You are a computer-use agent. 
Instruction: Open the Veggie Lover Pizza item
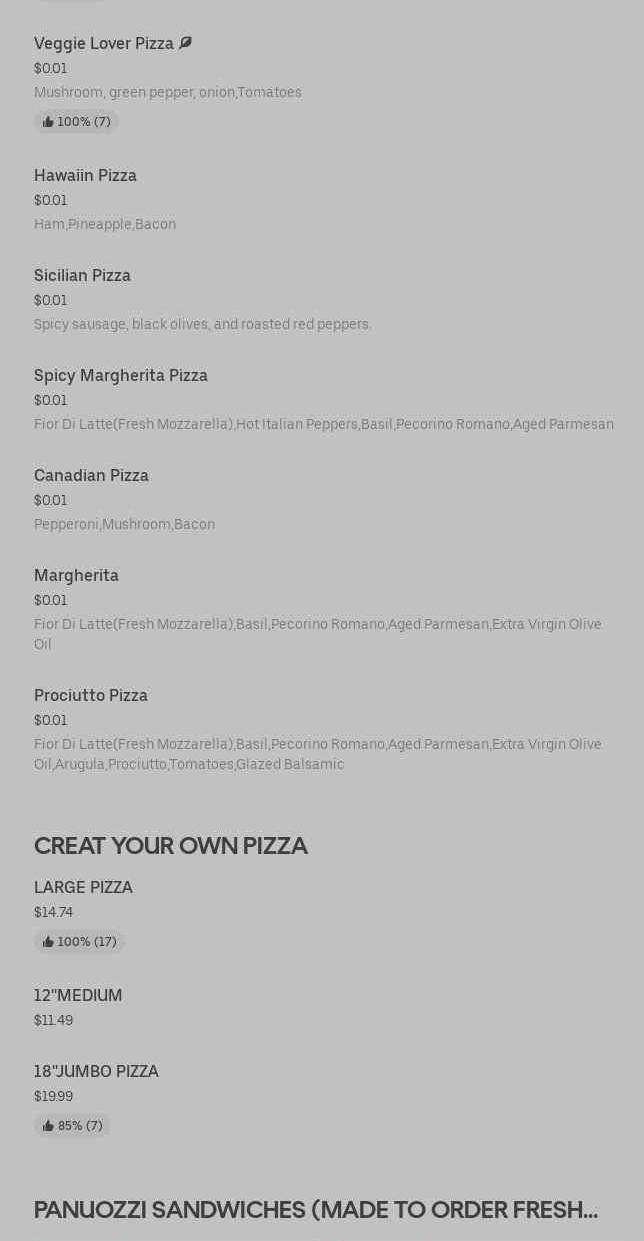pyautogui.click(x=322, y=84)
